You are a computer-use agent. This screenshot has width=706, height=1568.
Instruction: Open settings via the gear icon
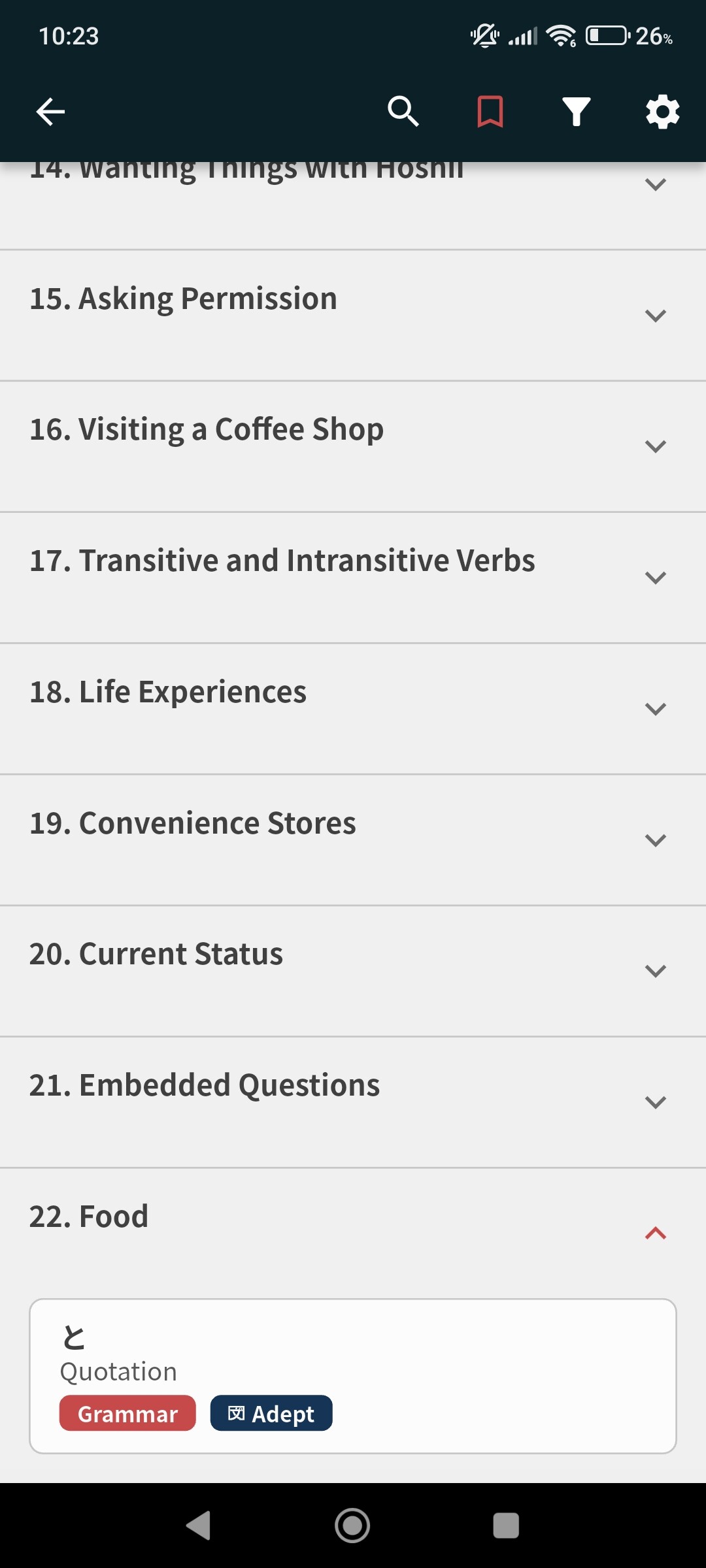tap(662, 112)
